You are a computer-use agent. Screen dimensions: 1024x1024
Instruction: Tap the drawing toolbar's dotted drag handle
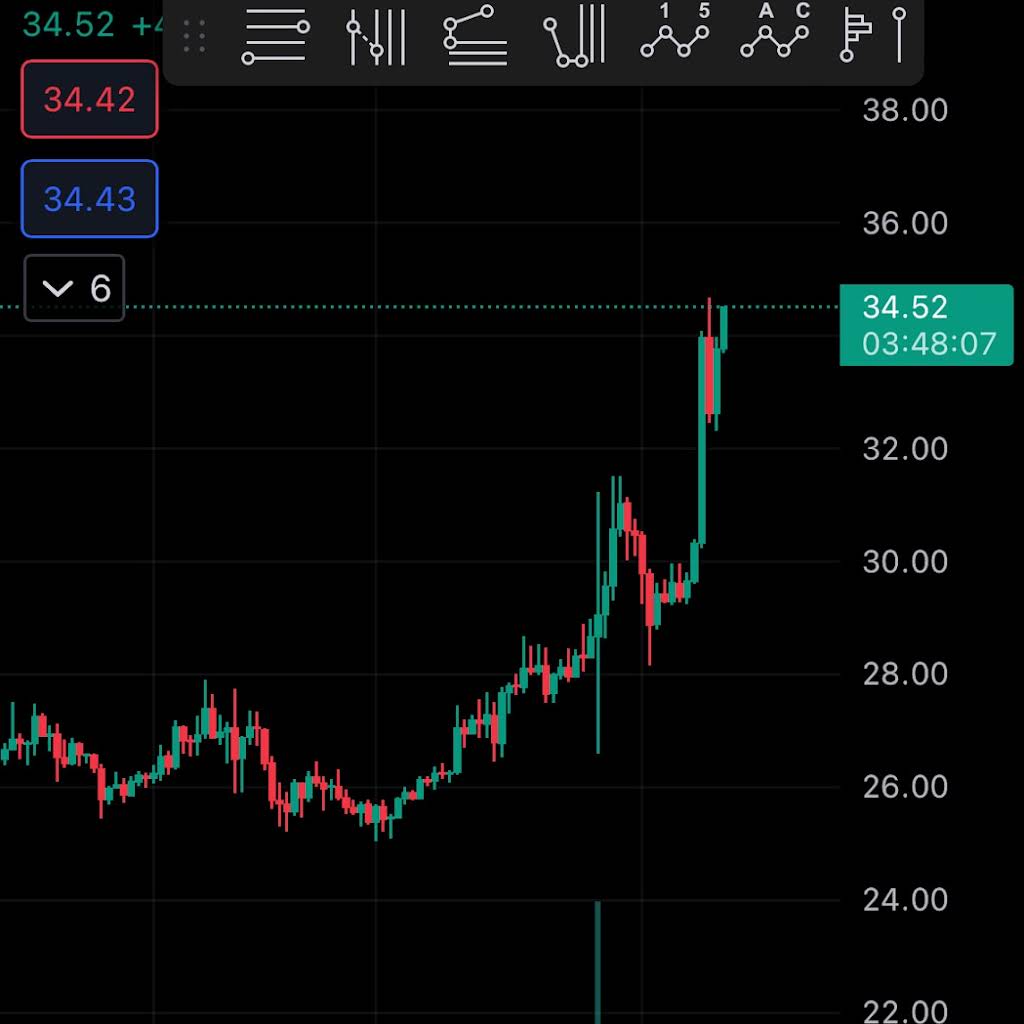pyautogui.click(x=195, y=37)
